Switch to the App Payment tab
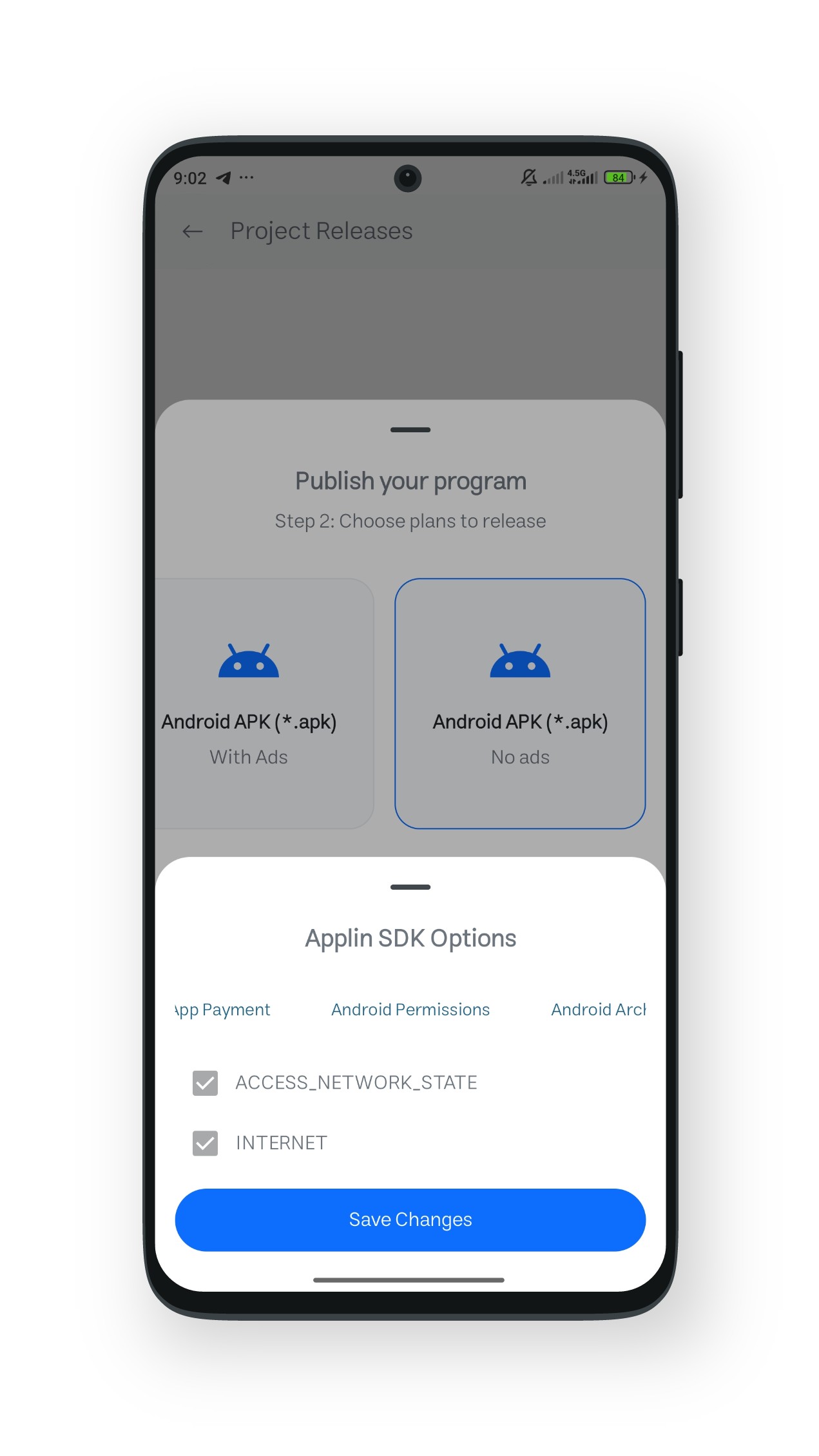 pyautogui.click(x=223, y=1010)
